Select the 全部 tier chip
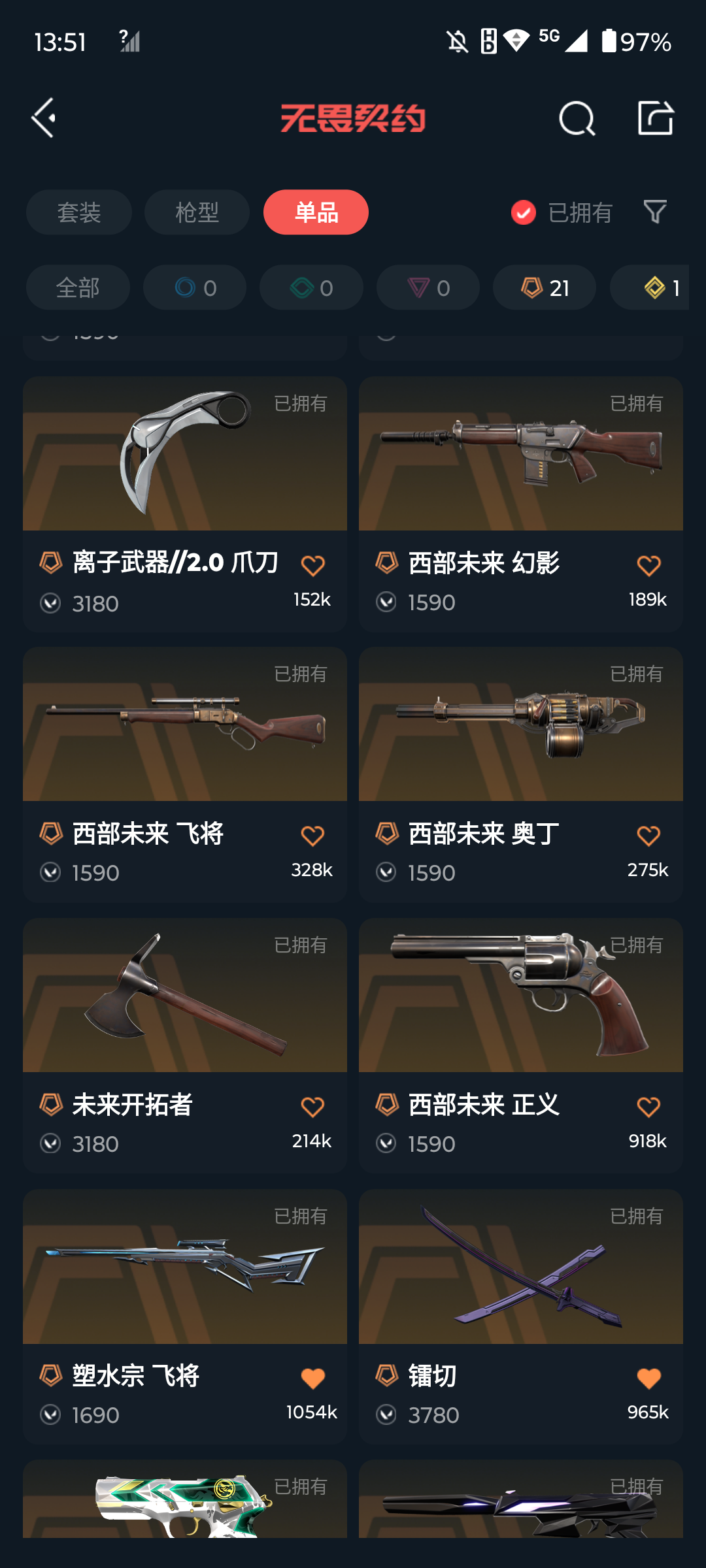Image resolution: width=706 pixels, height=1568 pixels. pos(78,287)
